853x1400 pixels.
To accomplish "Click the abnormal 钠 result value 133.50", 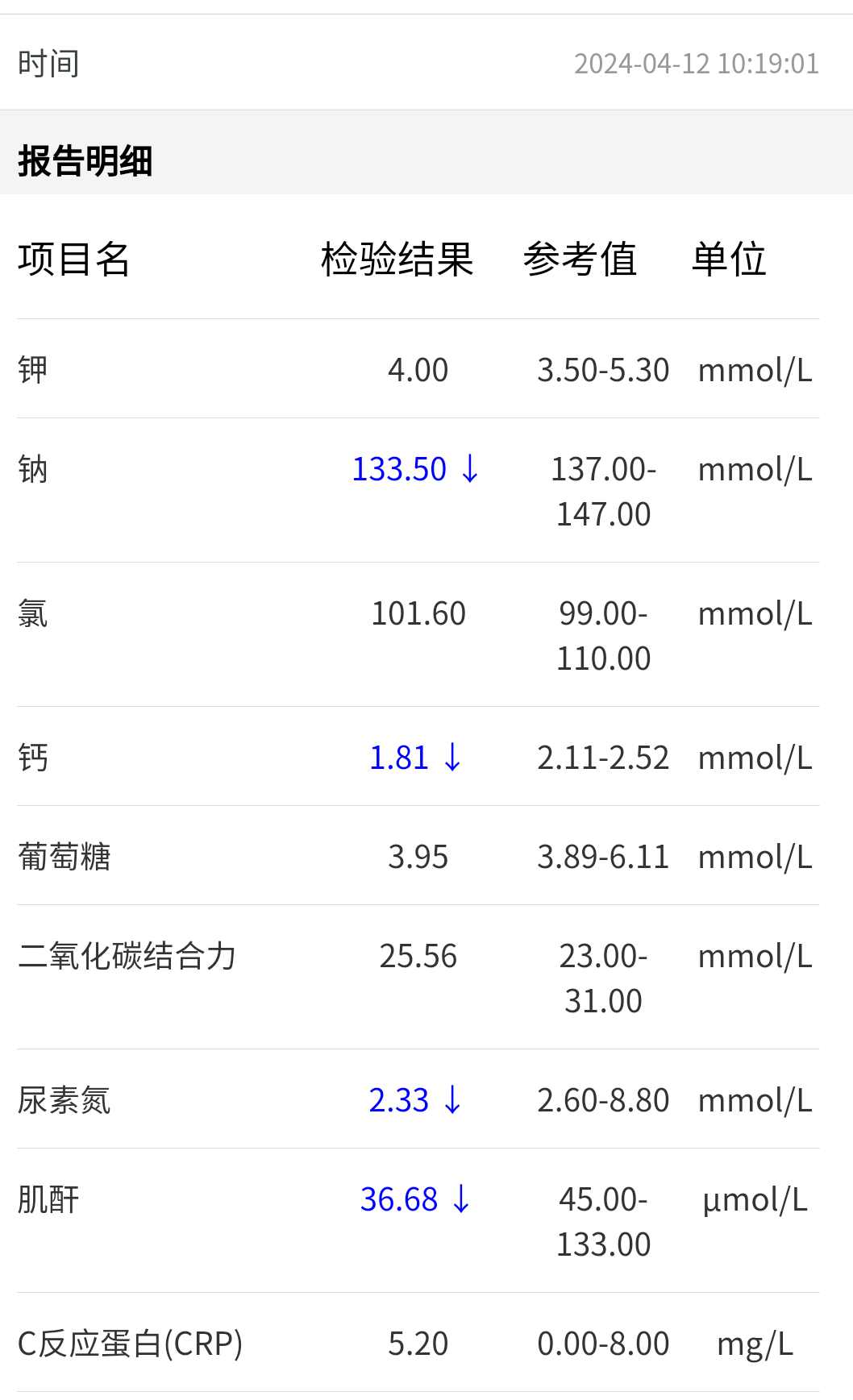I will [x=399, y=469].
